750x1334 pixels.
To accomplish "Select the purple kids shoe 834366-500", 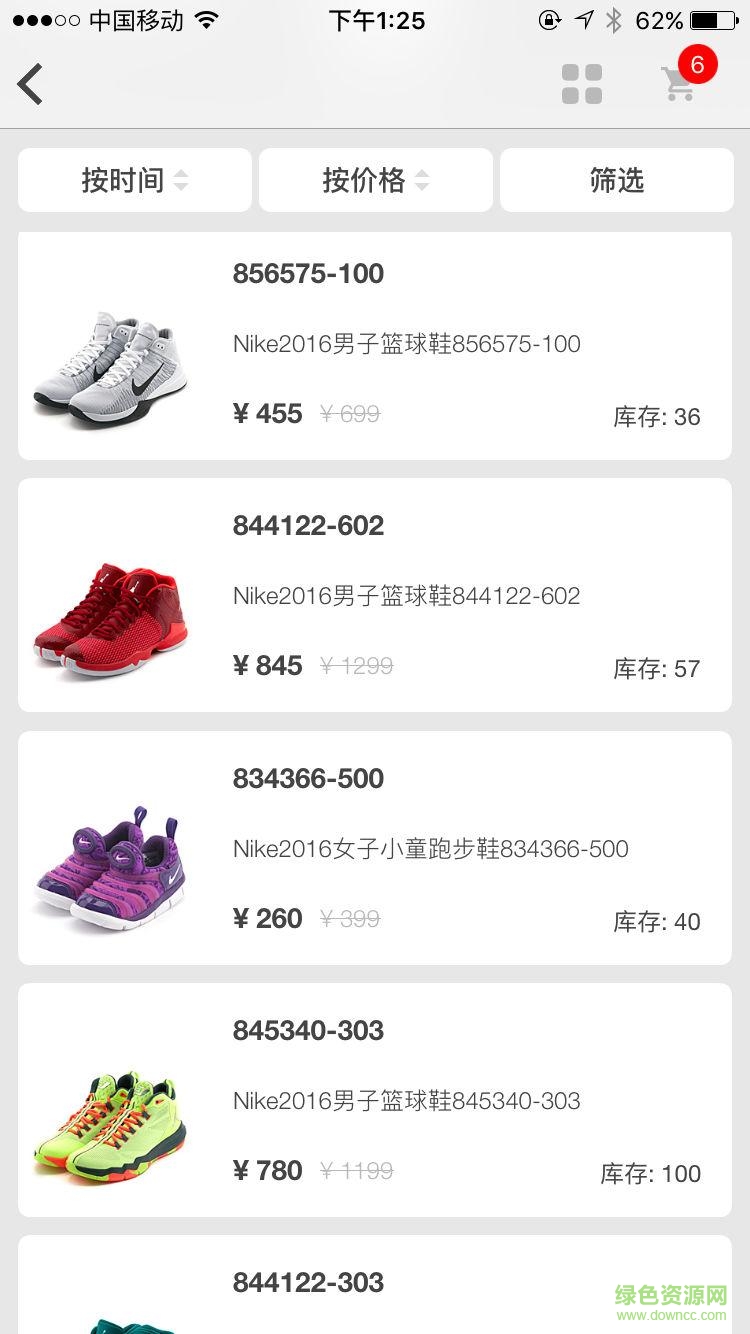I will click(375, 848).
